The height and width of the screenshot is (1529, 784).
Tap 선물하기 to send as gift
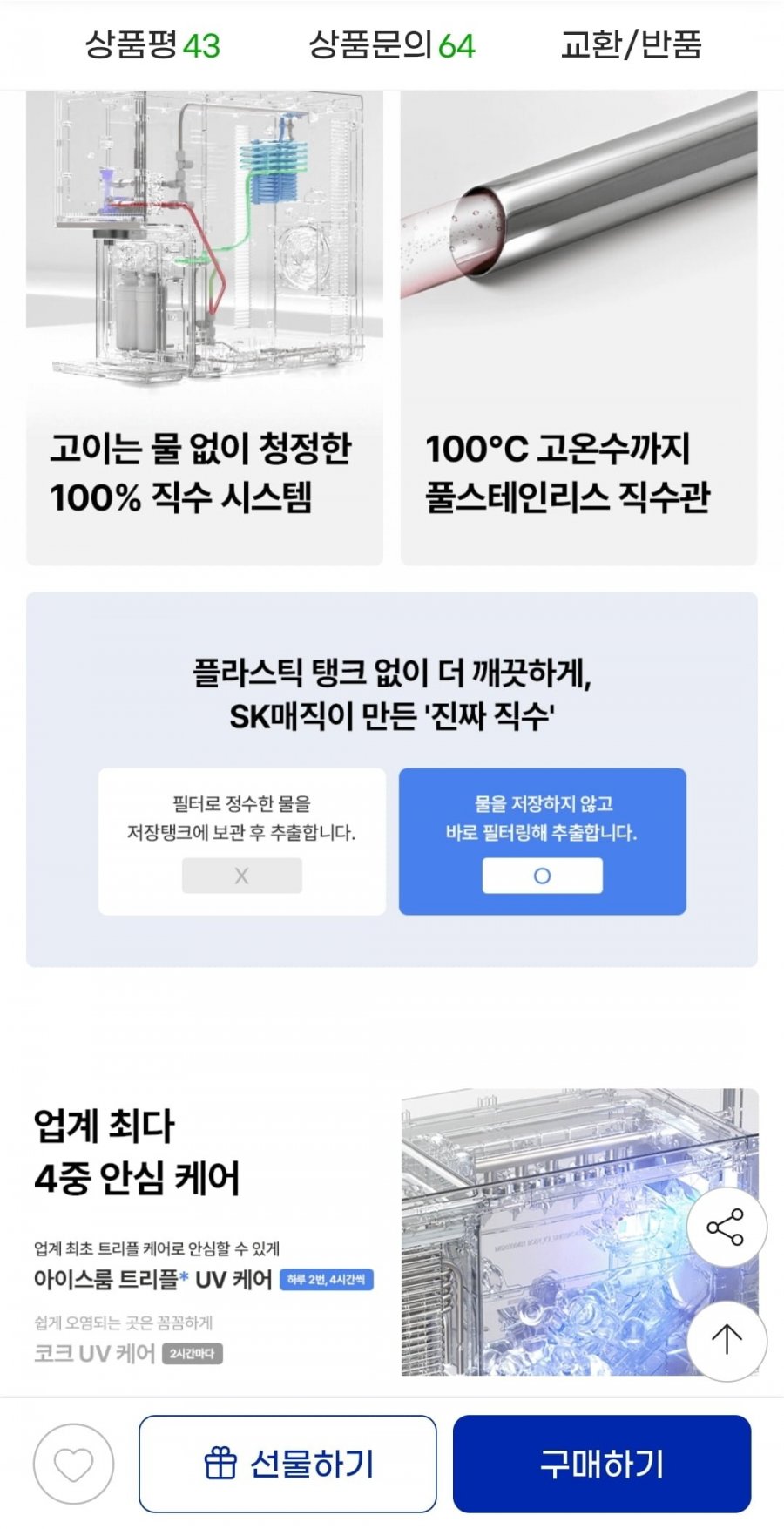(287, 1464)
